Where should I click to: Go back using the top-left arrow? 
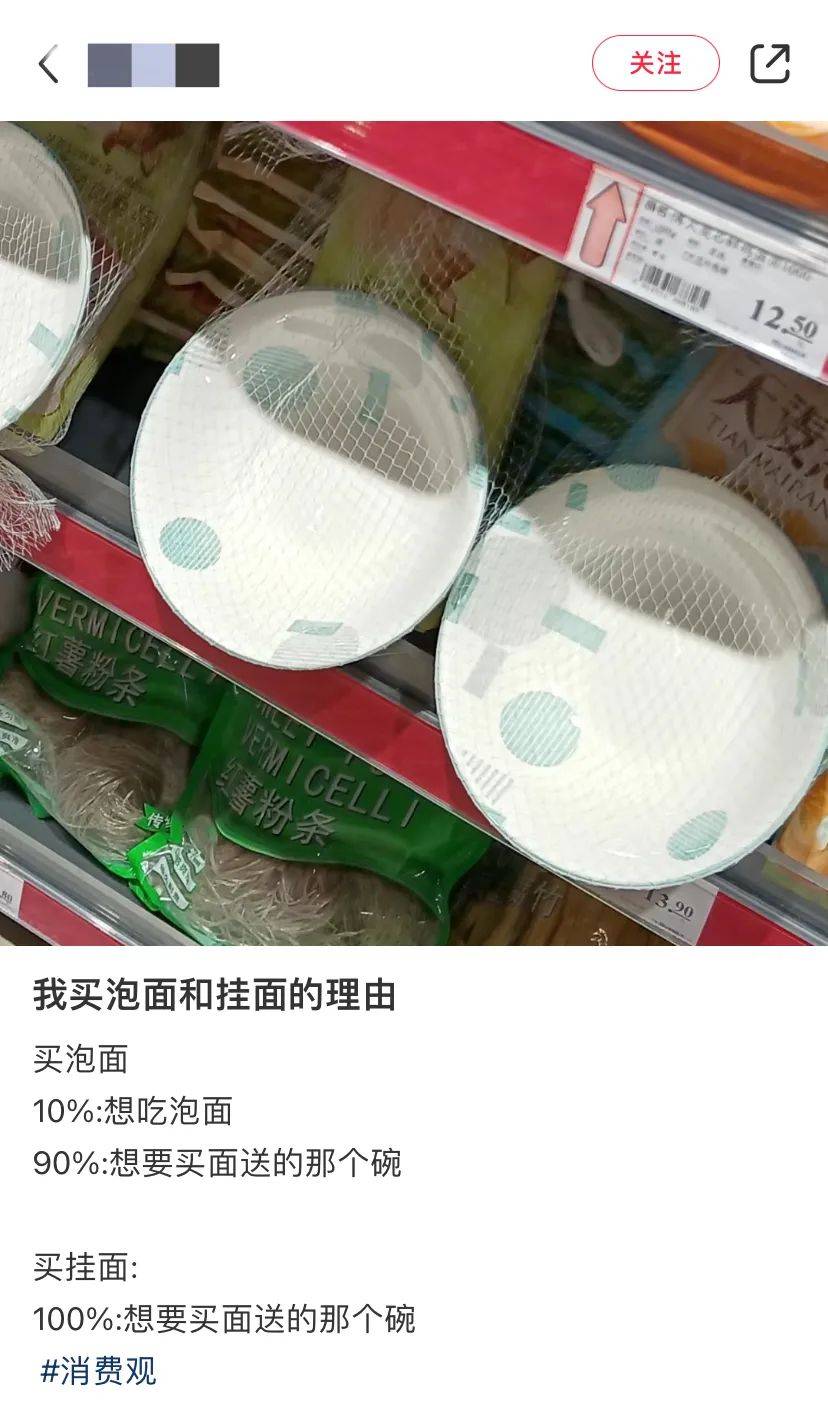tap(48, 65)
